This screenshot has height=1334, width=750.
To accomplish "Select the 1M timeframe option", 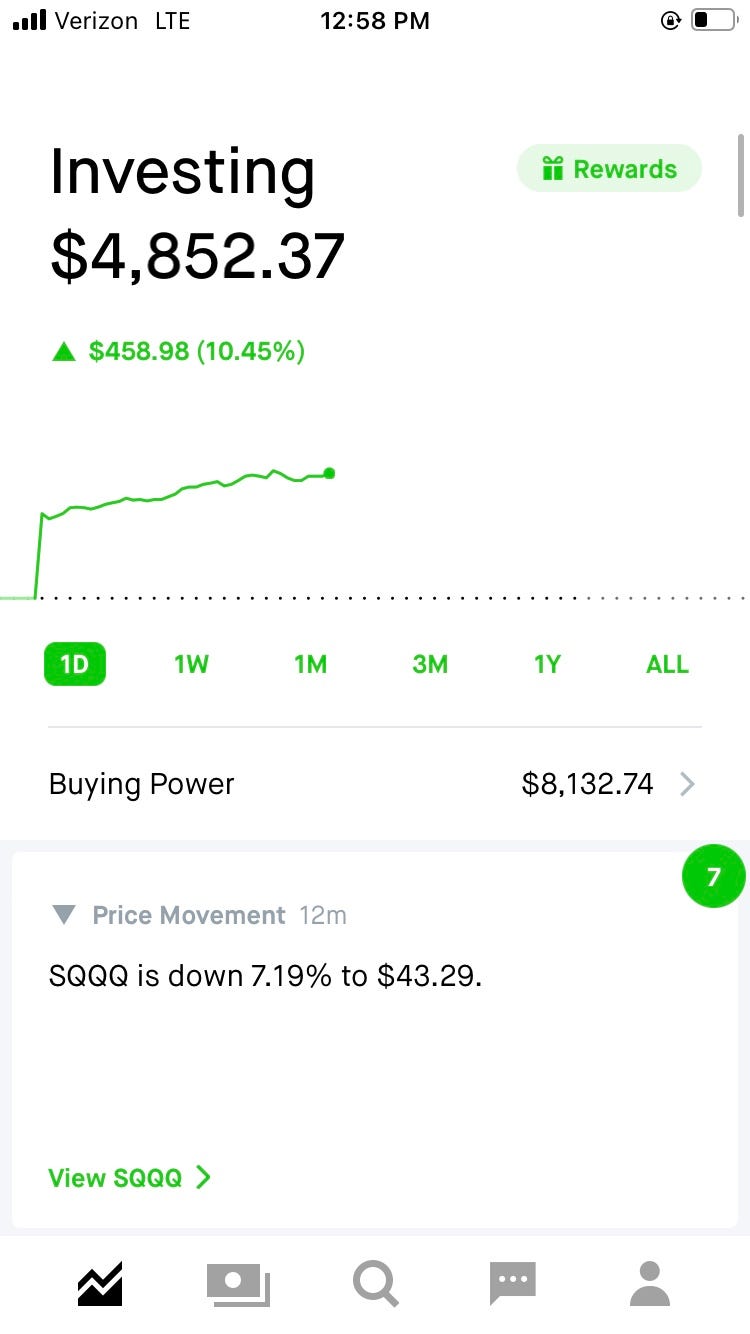I will (x=310, y=663).
